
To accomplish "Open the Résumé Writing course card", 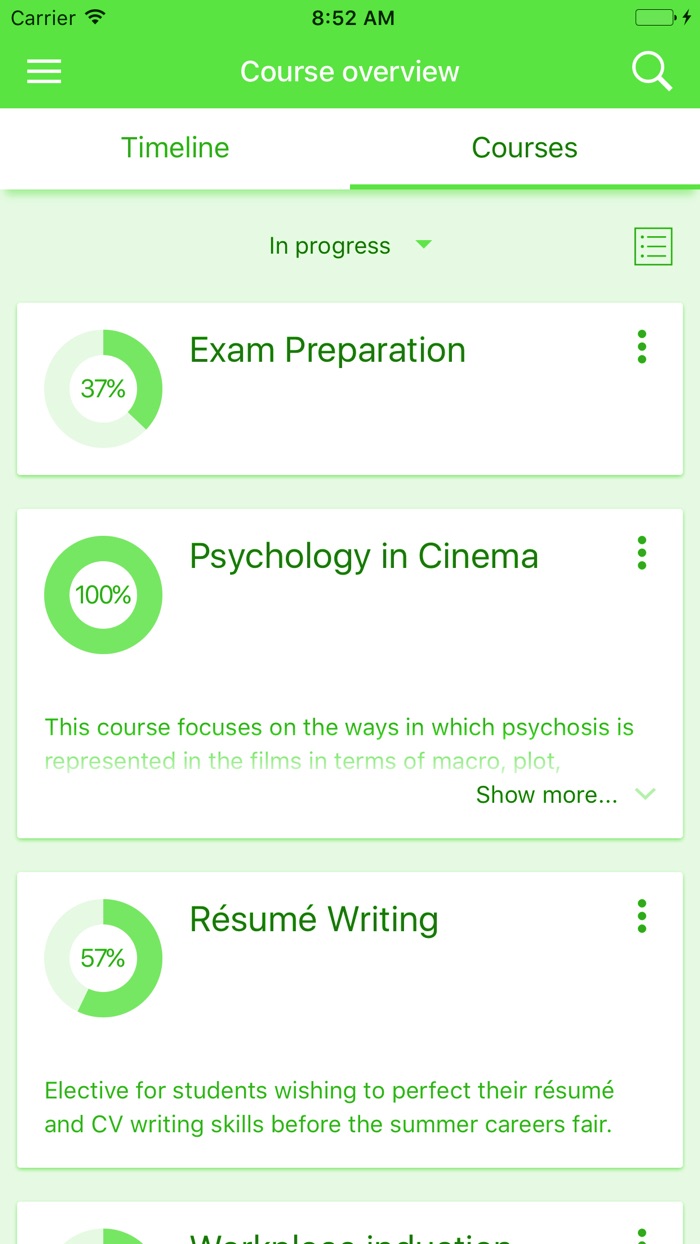I will [314, 920].
